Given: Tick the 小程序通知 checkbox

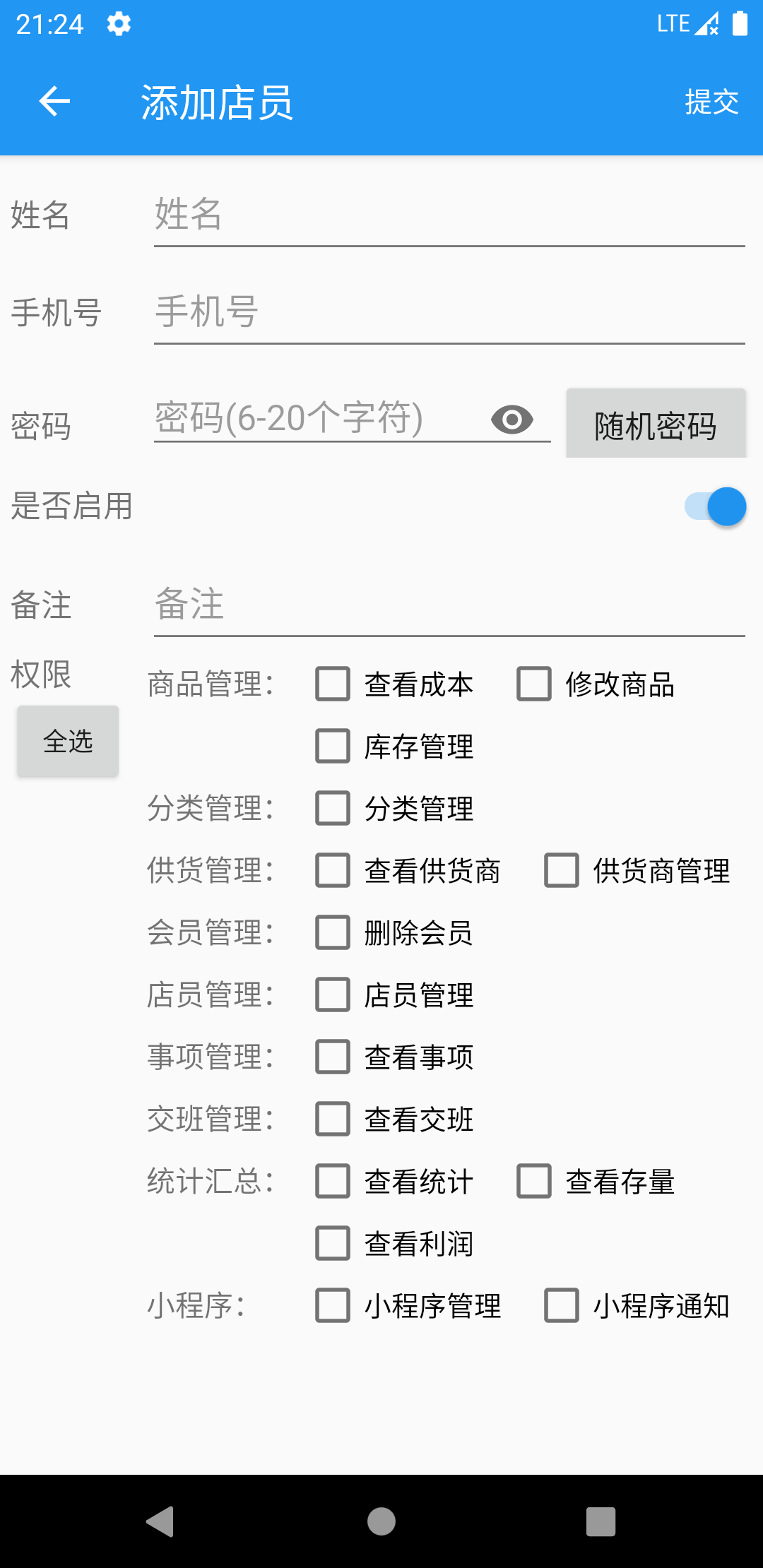Looking at the screenshot, I should point(562,1305).
